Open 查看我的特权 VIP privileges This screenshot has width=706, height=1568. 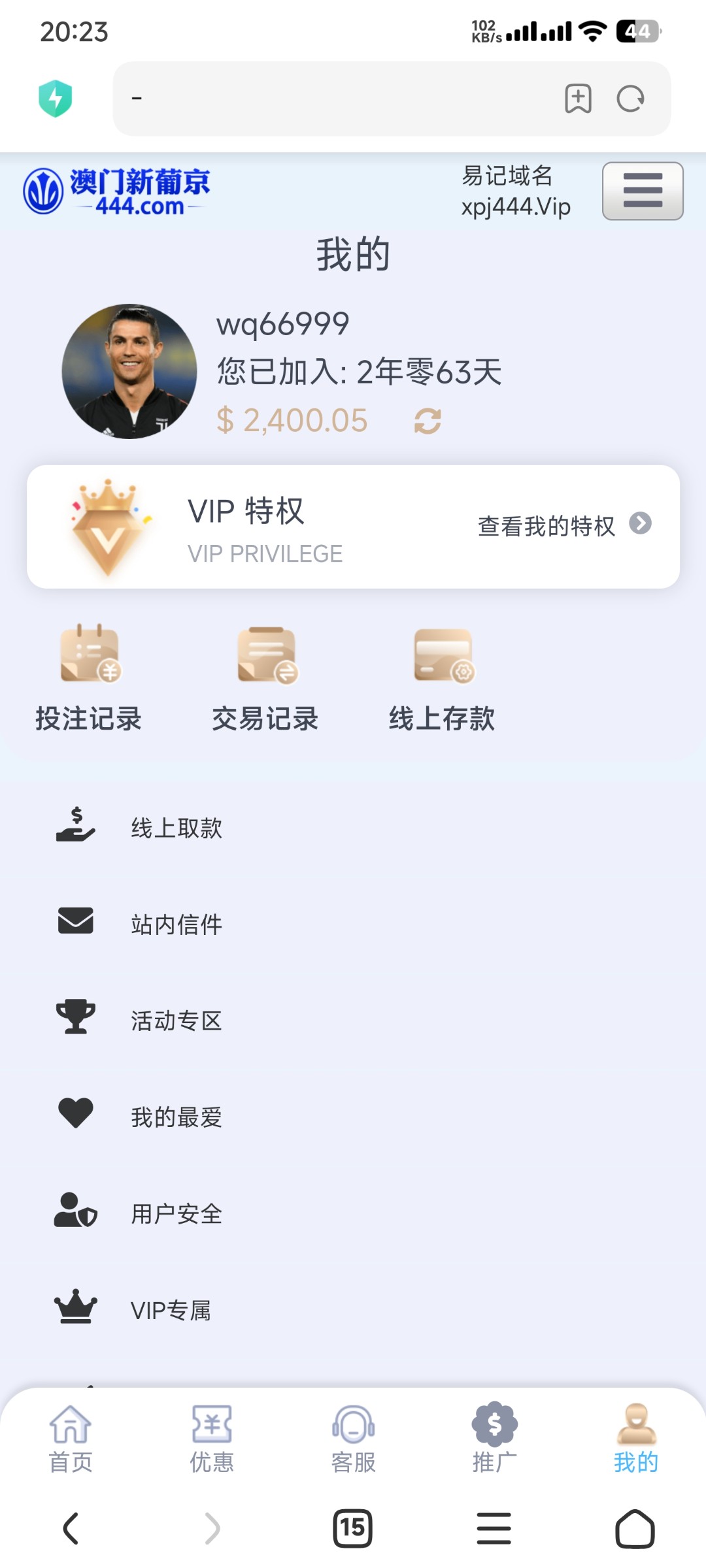point(565,525)
